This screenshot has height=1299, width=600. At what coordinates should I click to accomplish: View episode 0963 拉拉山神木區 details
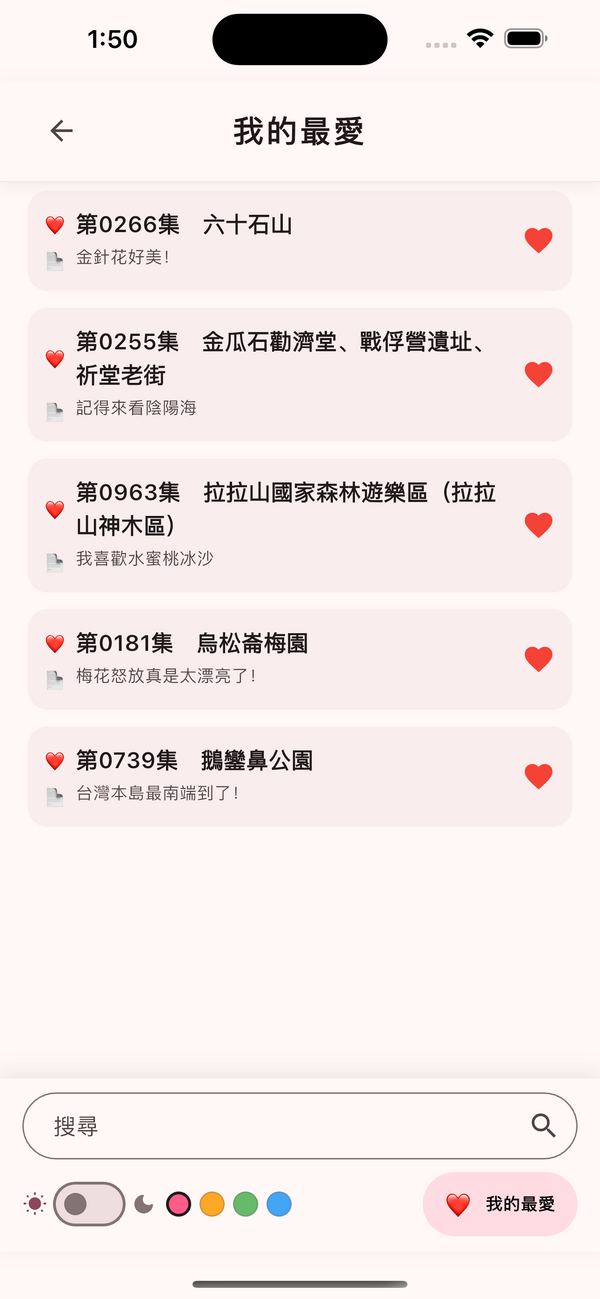[280, 525]
